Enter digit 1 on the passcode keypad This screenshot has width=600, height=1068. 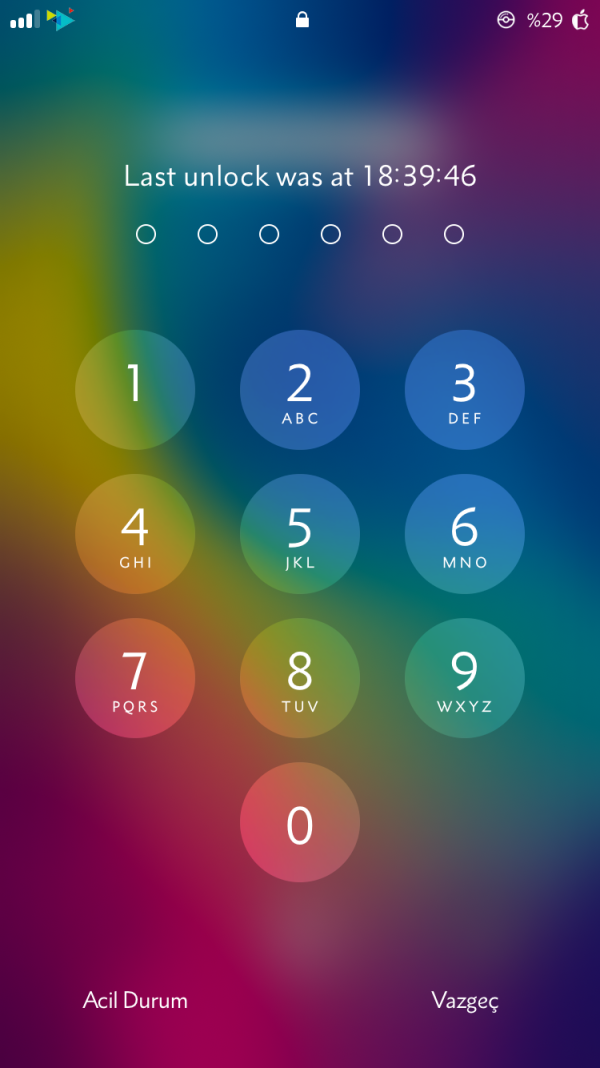pos(135,390)
